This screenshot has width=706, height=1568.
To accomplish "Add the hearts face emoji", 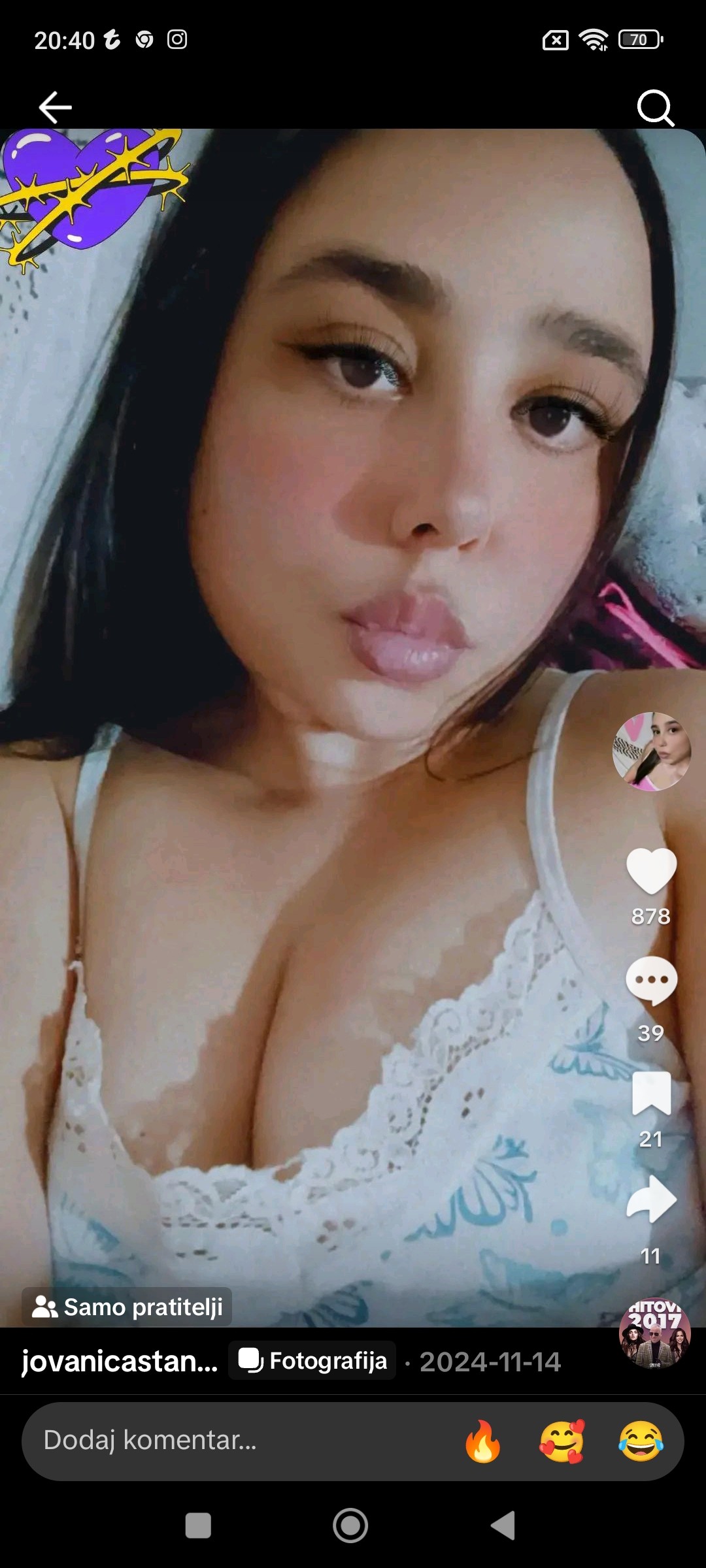I will (x=562, y=1441).
